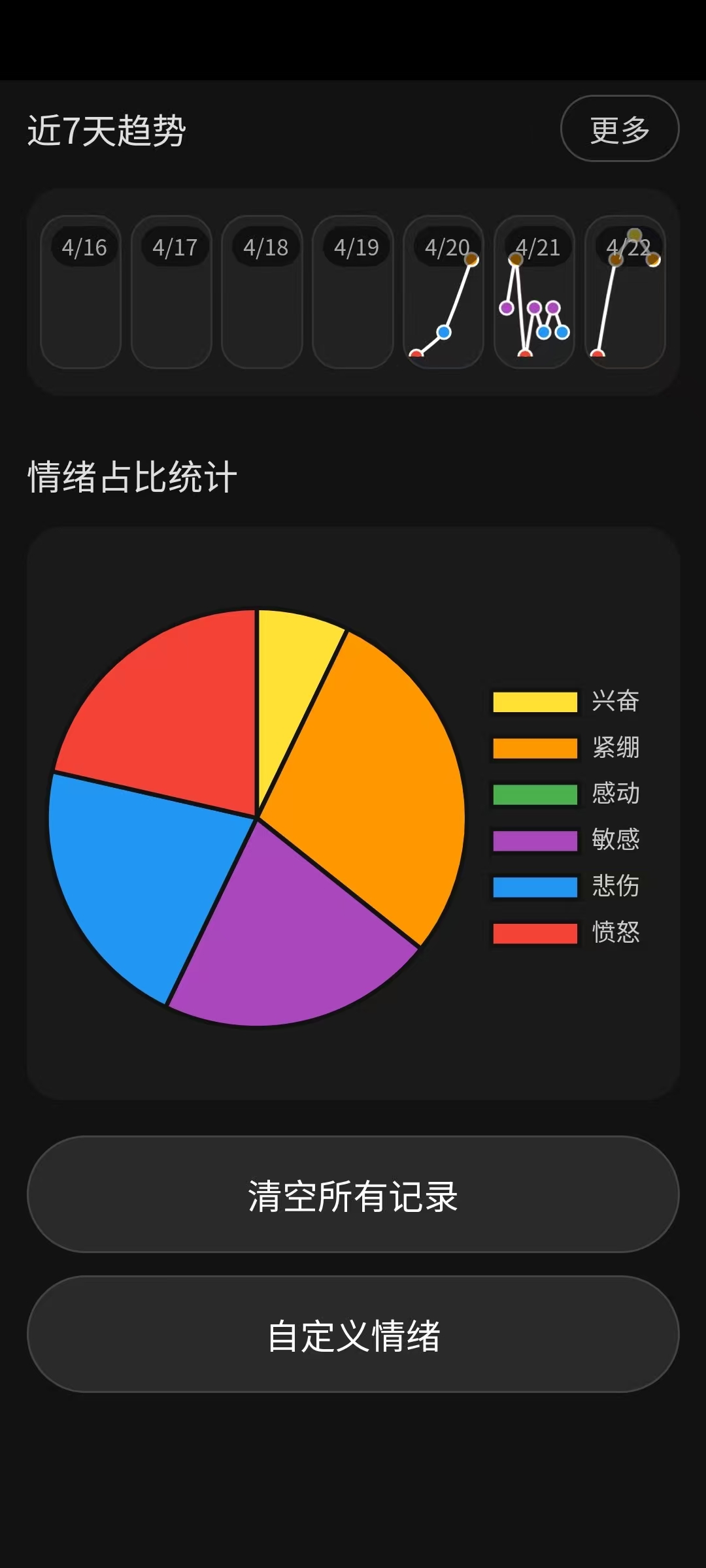Screen dimensions: 706x1568
Task: Select the 4/18 day card
Action: pos(262,292)
